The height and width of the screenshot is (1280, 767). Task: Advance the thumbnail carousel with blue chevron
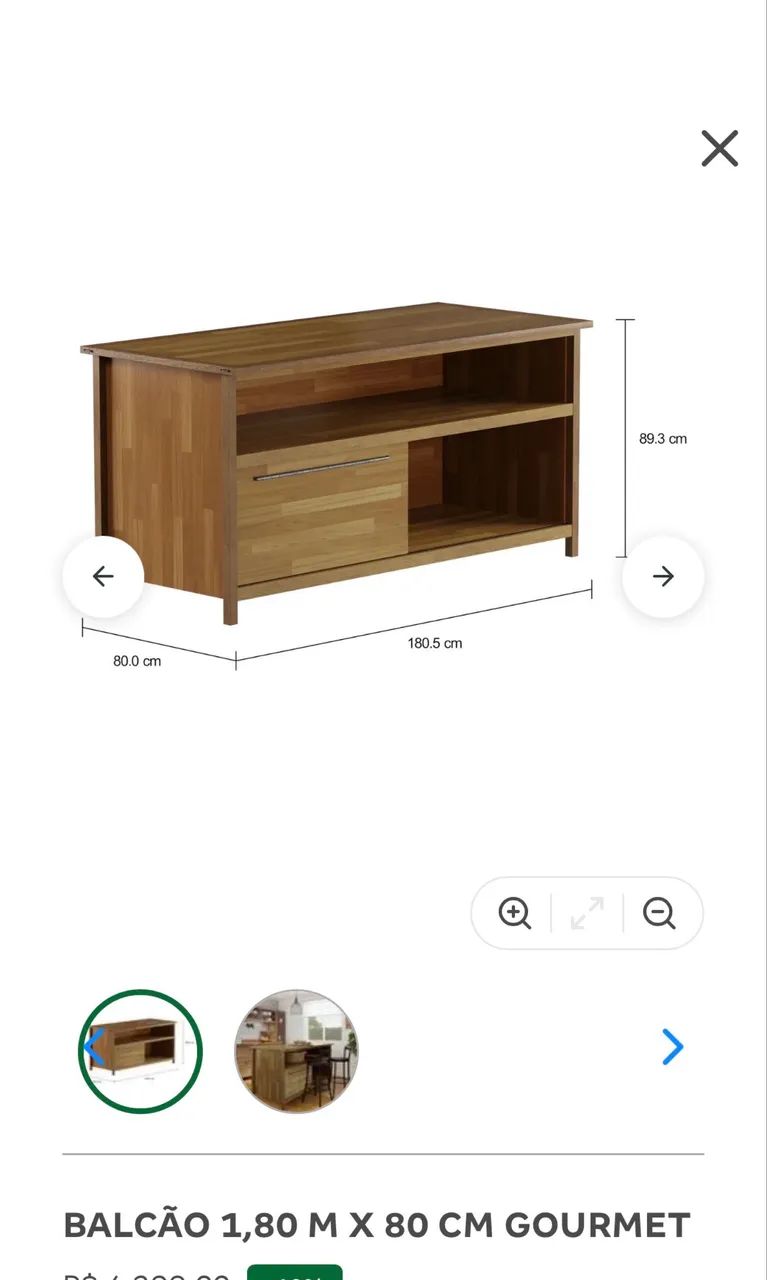673,1047
